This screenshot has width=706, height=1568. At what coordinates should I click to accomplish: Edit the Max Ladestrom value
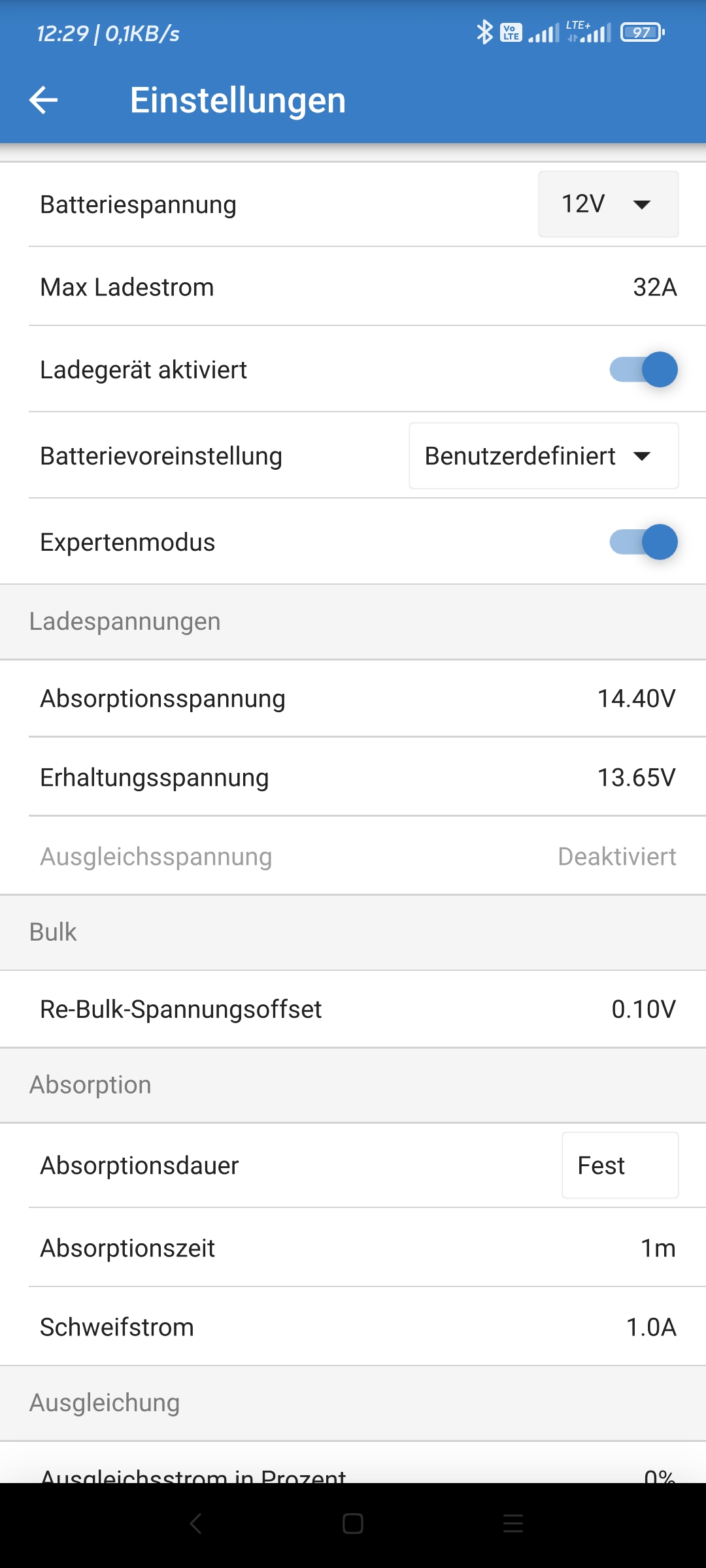coord(353,287)
